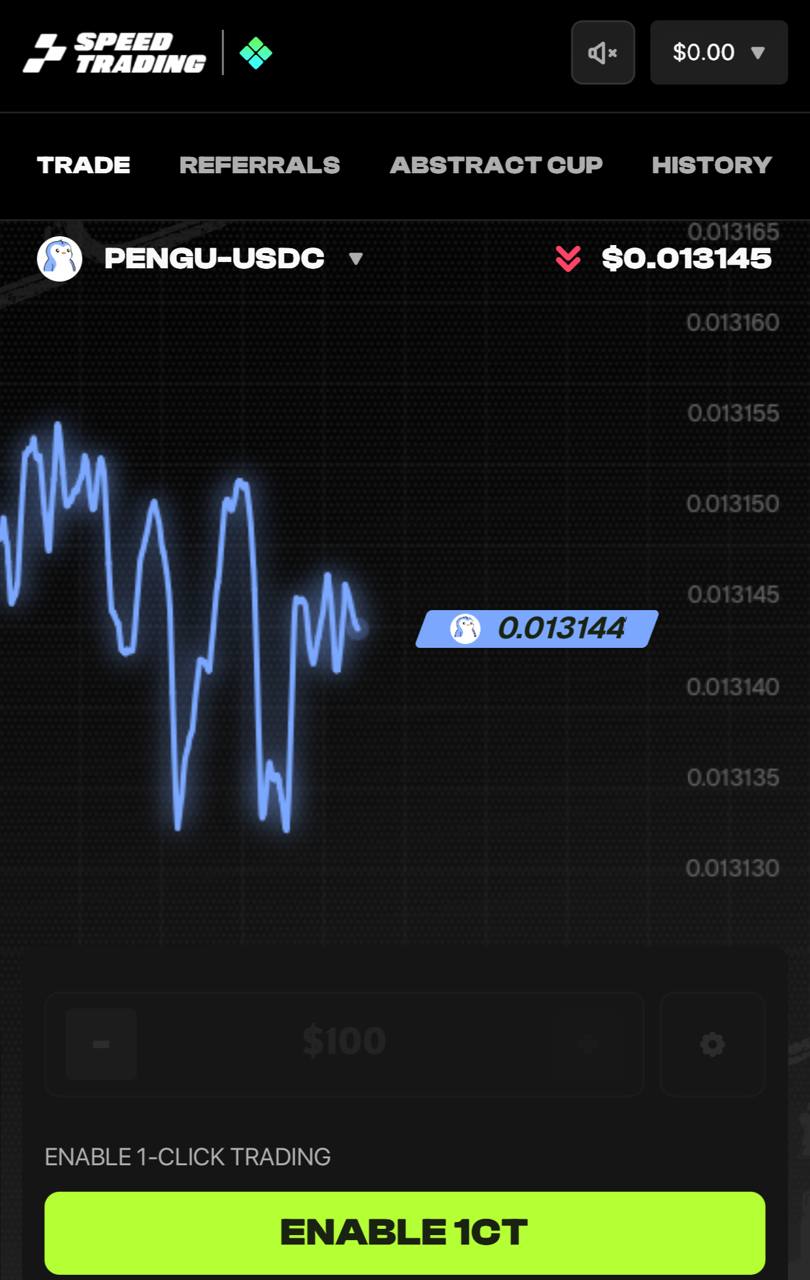Open trade settings gear icon
810x1280 pixels.
[x=712, y=1045]
